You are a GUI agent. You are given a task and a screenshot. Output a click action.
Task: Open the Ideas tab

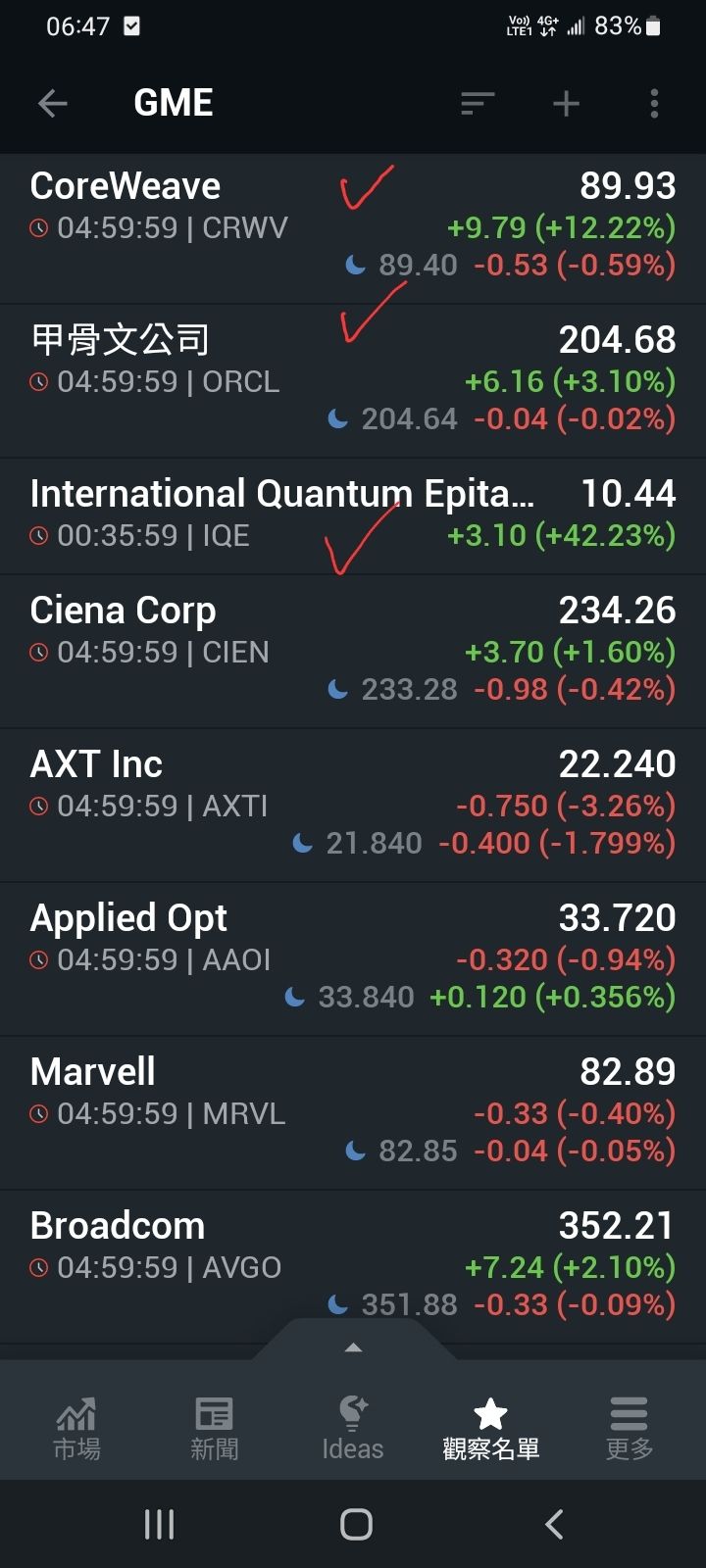(352, 1429)
